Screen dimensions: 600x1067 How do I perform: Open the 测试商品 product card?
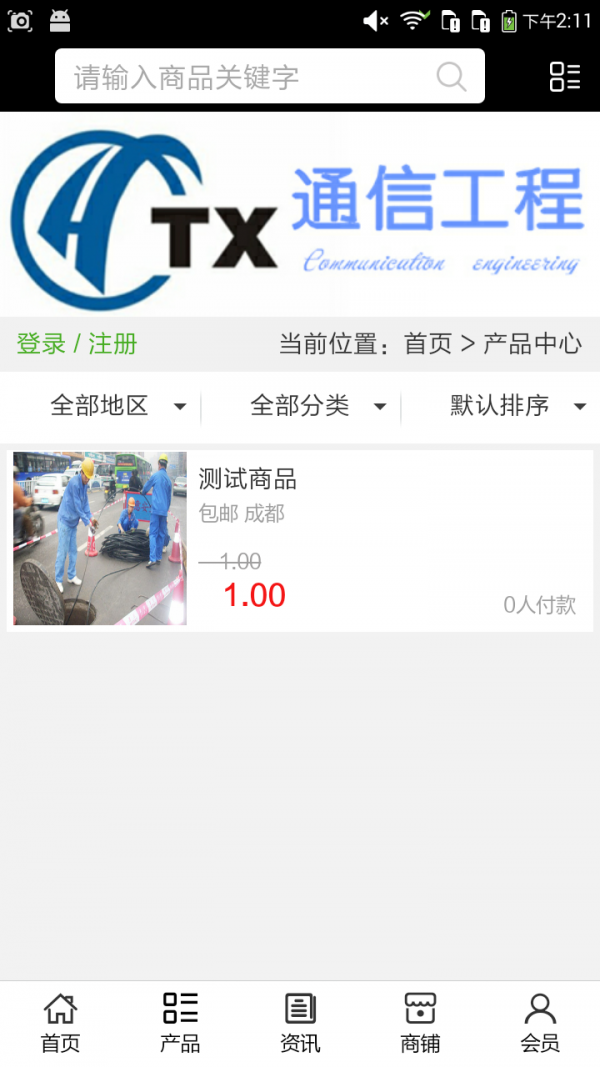300,538
